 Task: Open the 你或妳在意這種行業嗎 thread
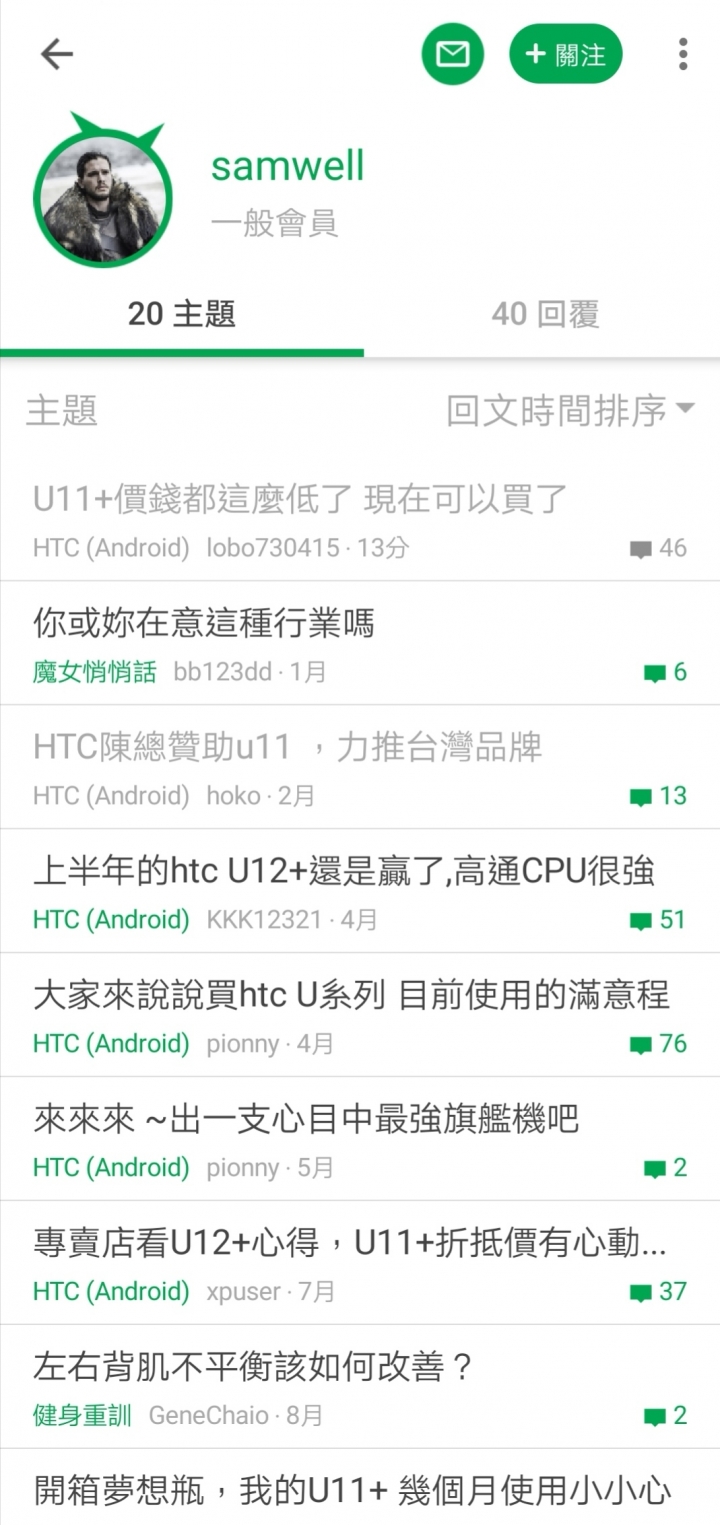tap(204, 623)
